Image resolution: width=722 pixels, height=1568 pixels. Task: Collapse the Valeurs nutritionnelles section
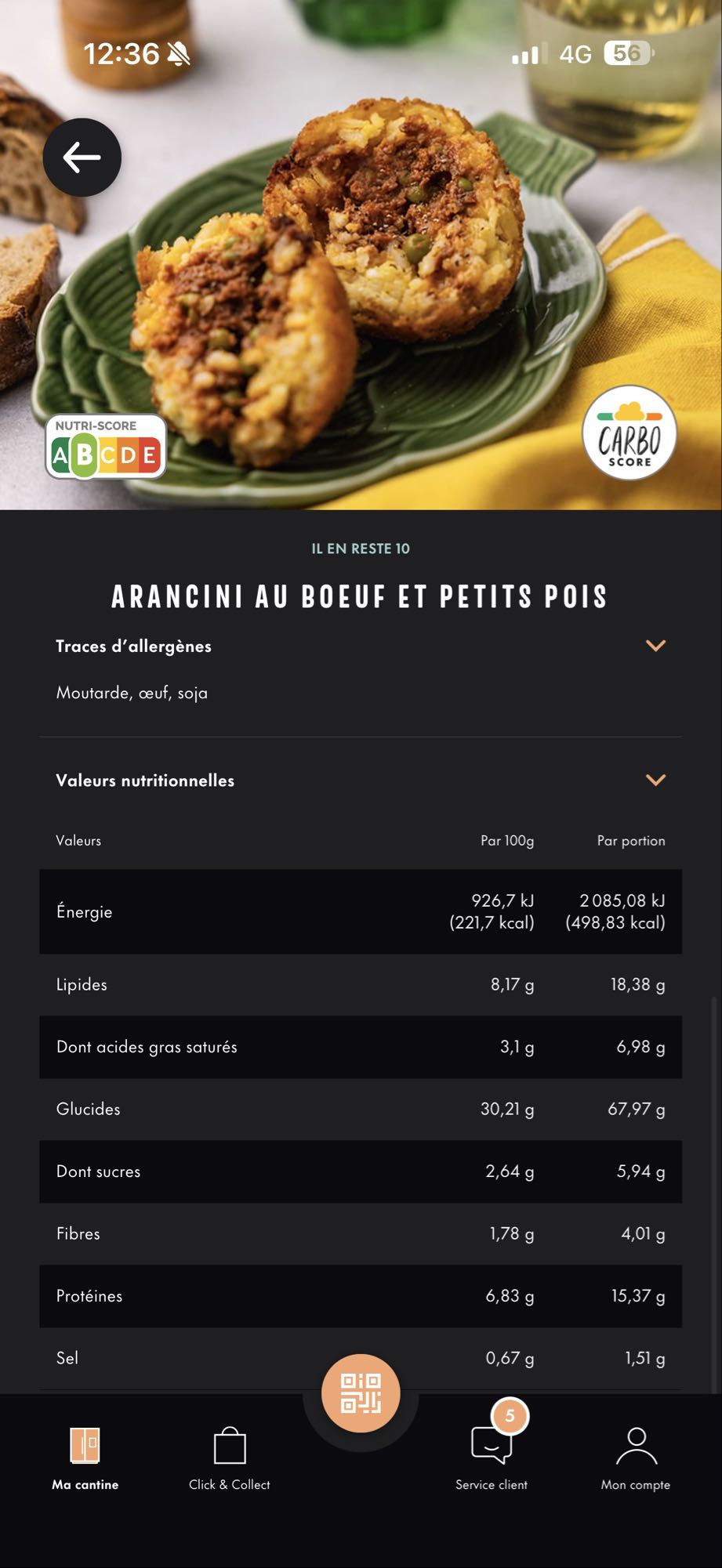(655, 780)
